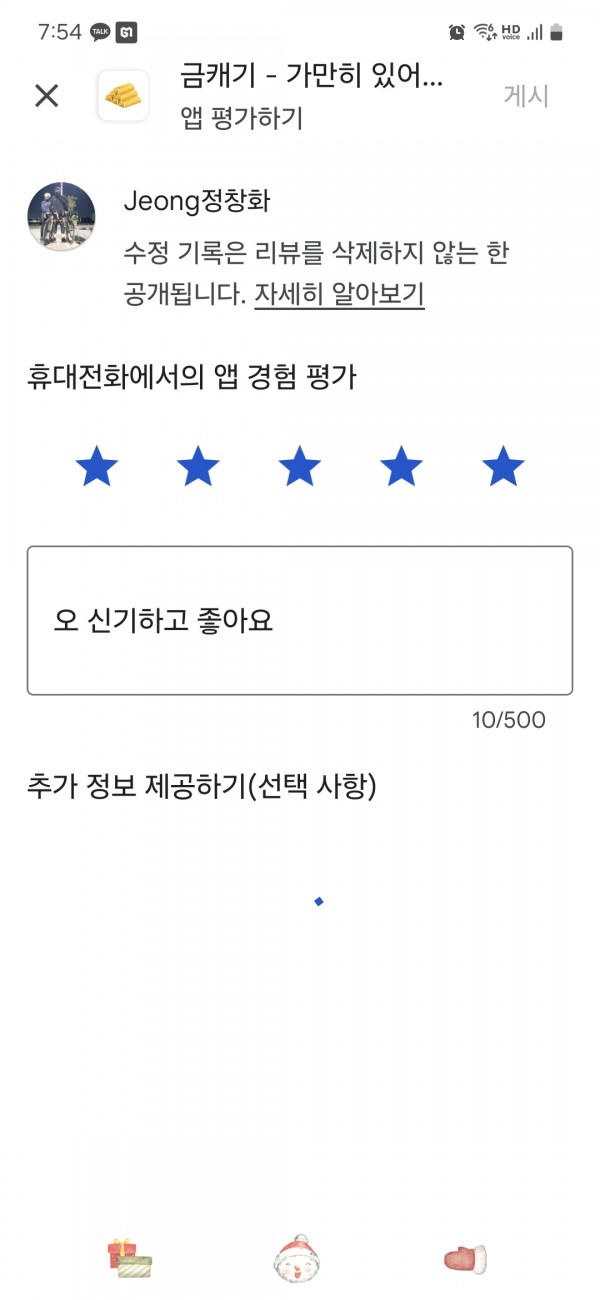The height and width of the screenshot is (1300, 600).
Task: Tap the snowman home button
Action: (299, 1259)
